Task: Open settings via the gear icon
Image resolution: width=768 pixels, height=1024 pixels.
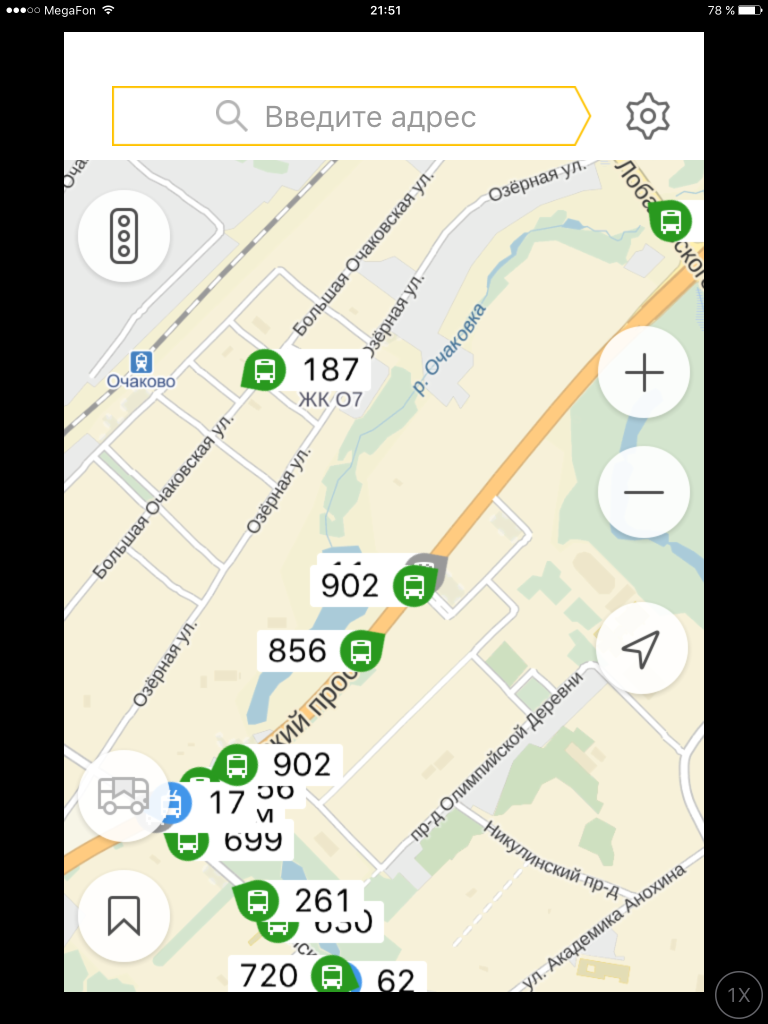Action: coord(648,117)
